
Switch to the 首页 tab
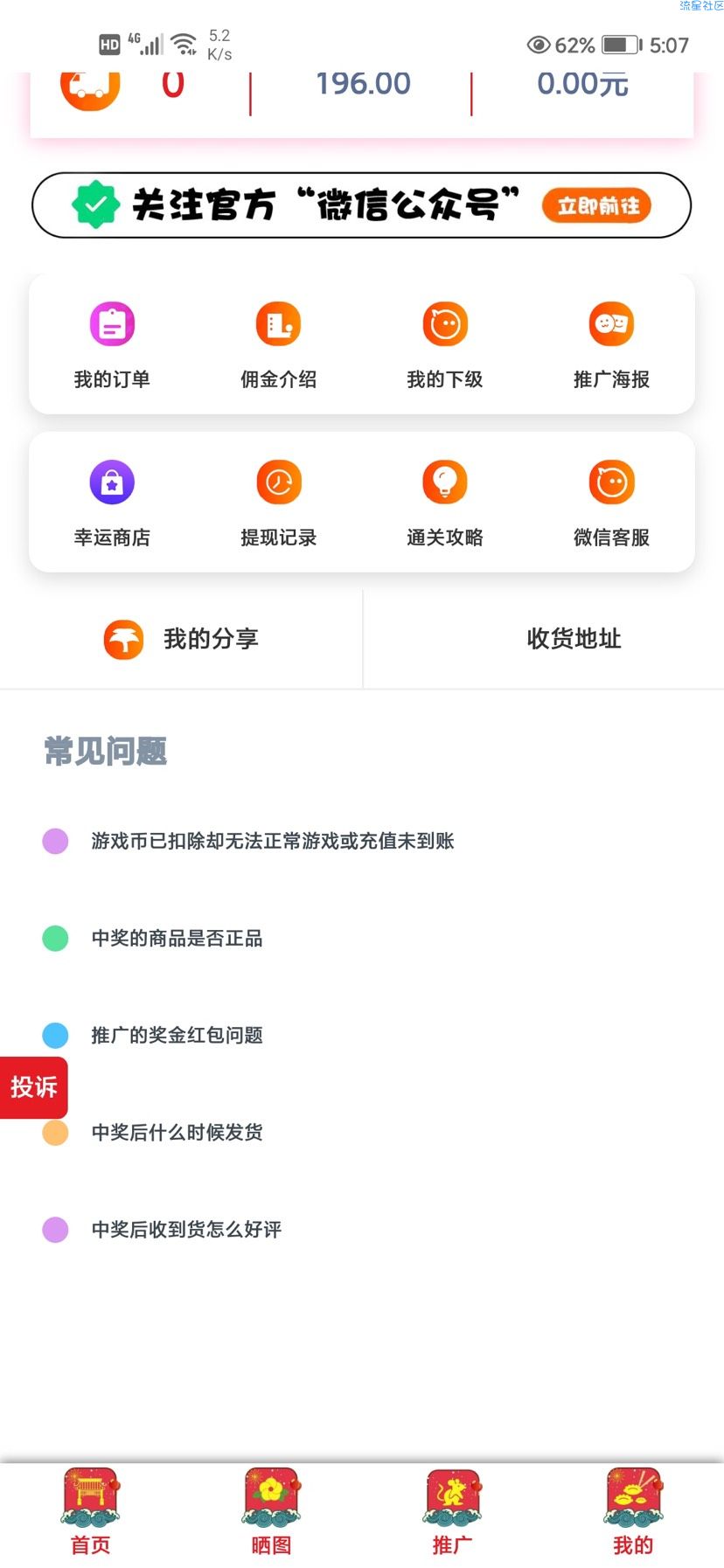coord(91,1512)
